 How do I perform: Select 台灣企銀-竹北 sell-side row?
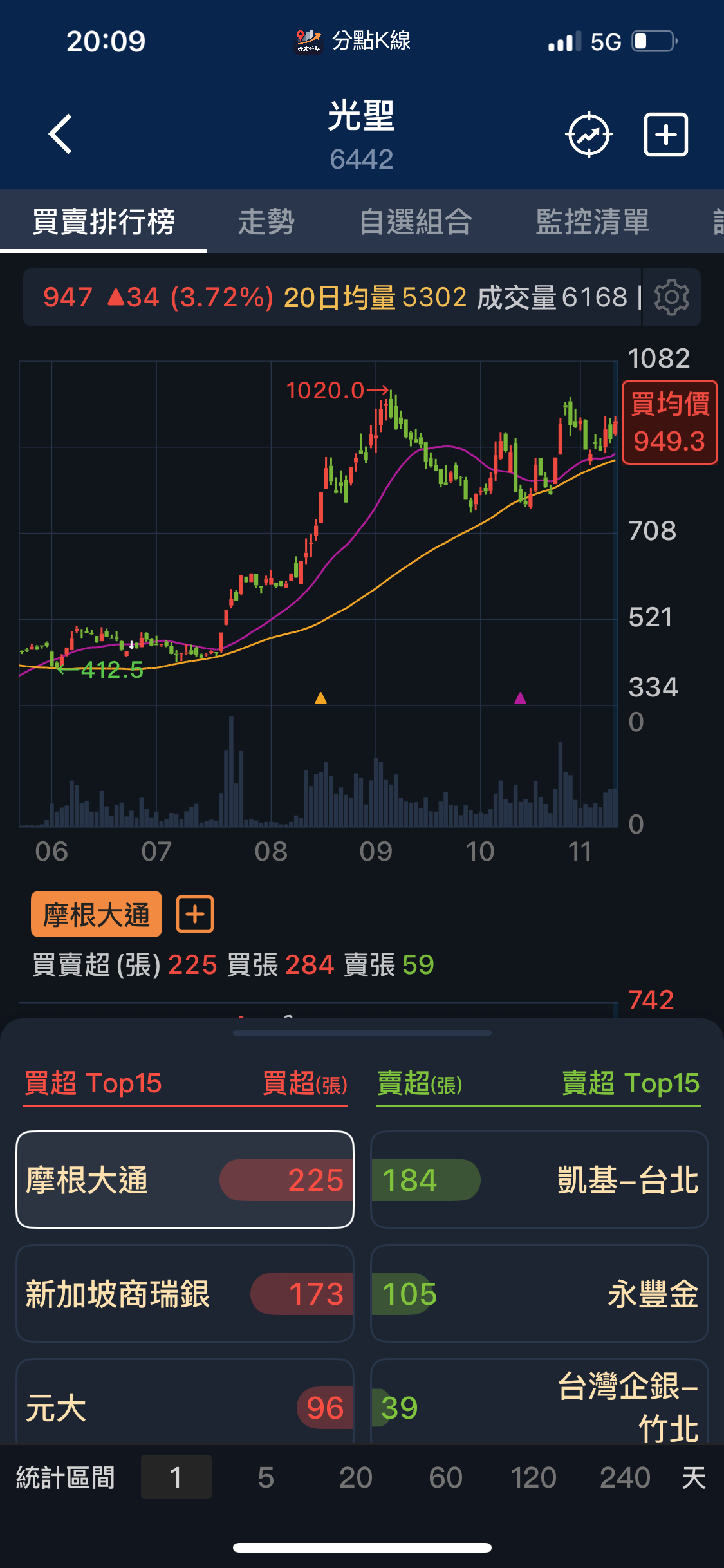coord(539,1406)
